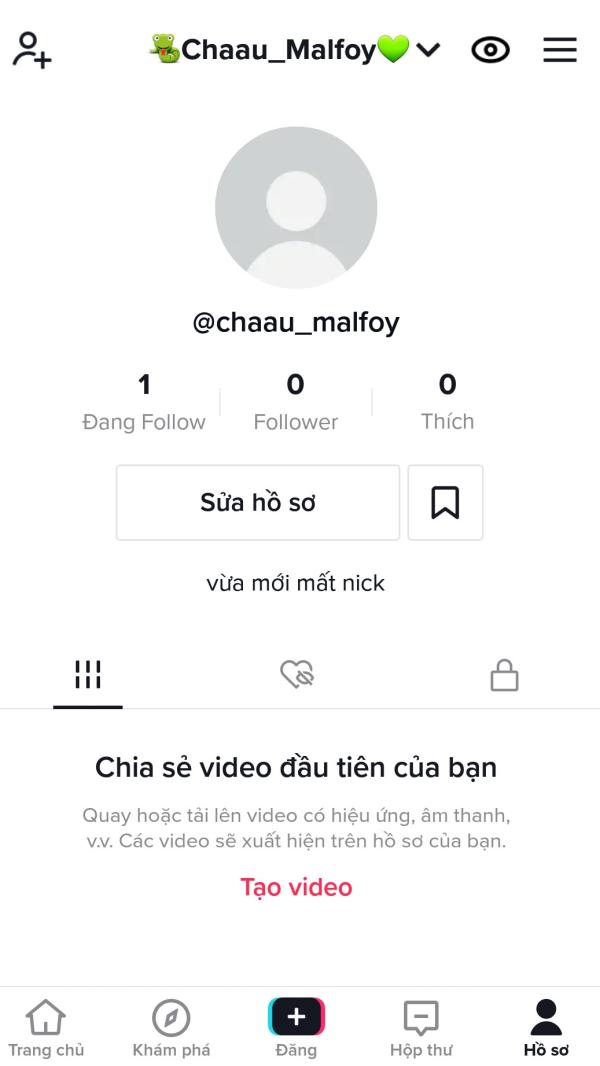This screenshot has height=1066, width=600.
Task: Open saved bookmarks button
Action: click(x=445, y=502)
